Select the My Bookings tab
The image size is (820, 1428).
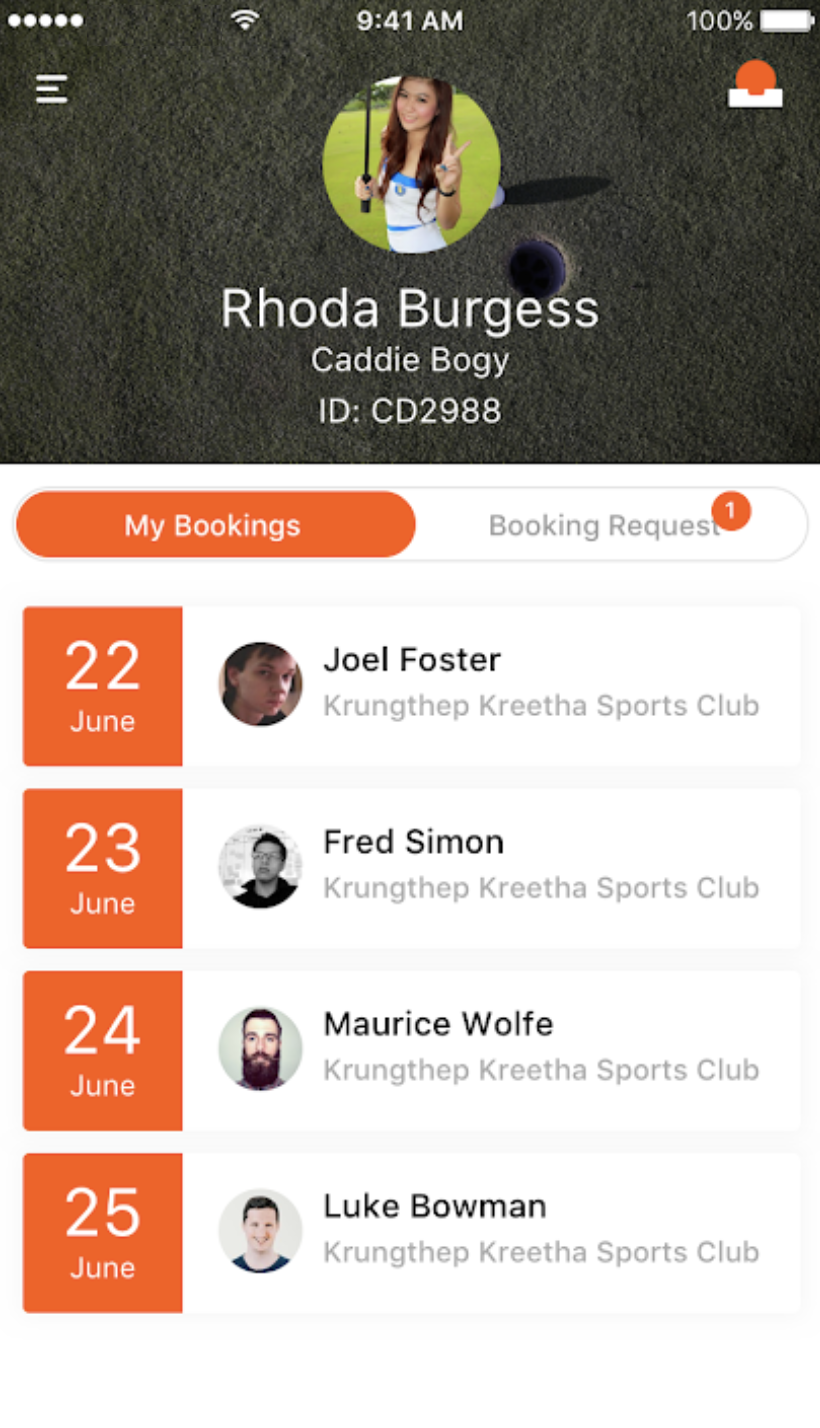pyautogui.click(x=214, y=525)
